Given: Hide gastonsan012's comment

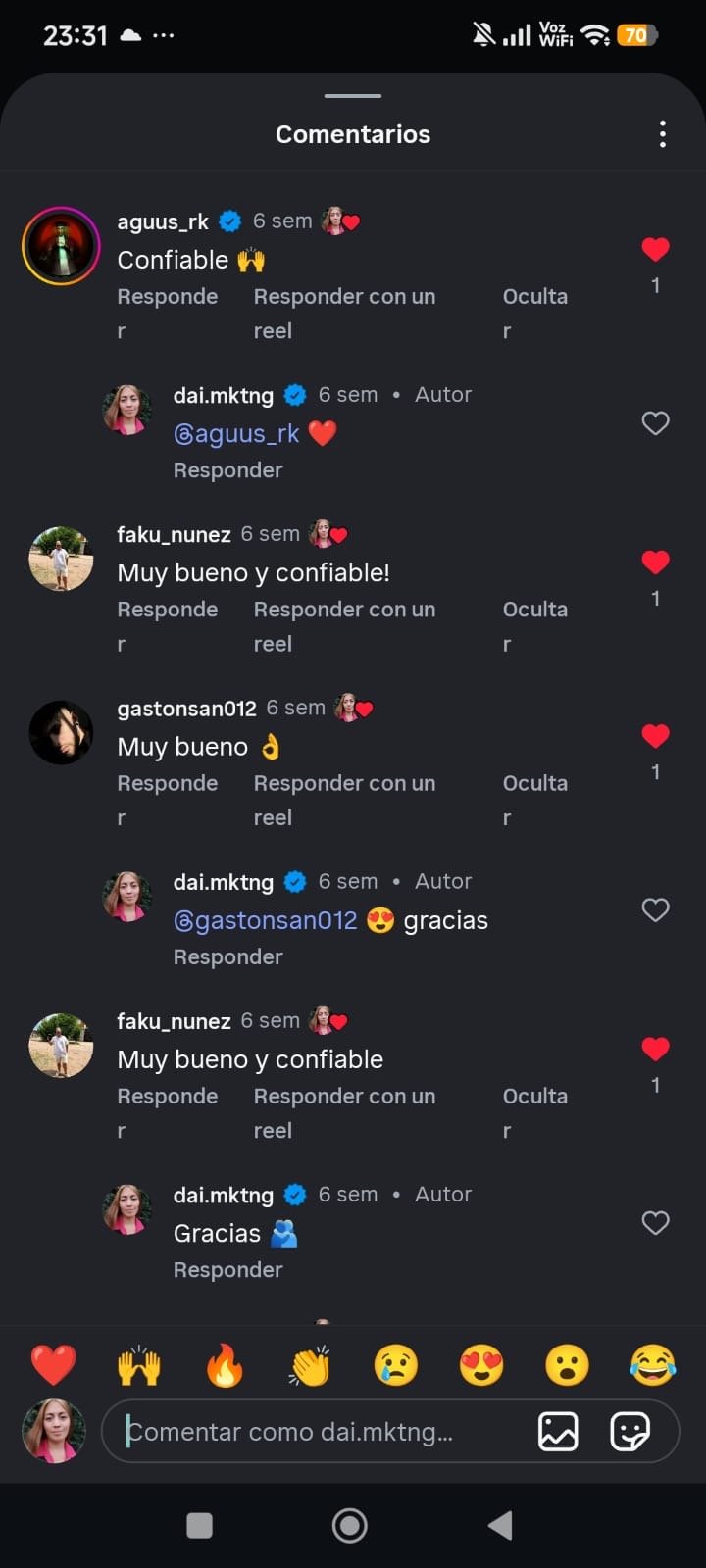Looking at the screenshot, I should (x=535, y=799).
